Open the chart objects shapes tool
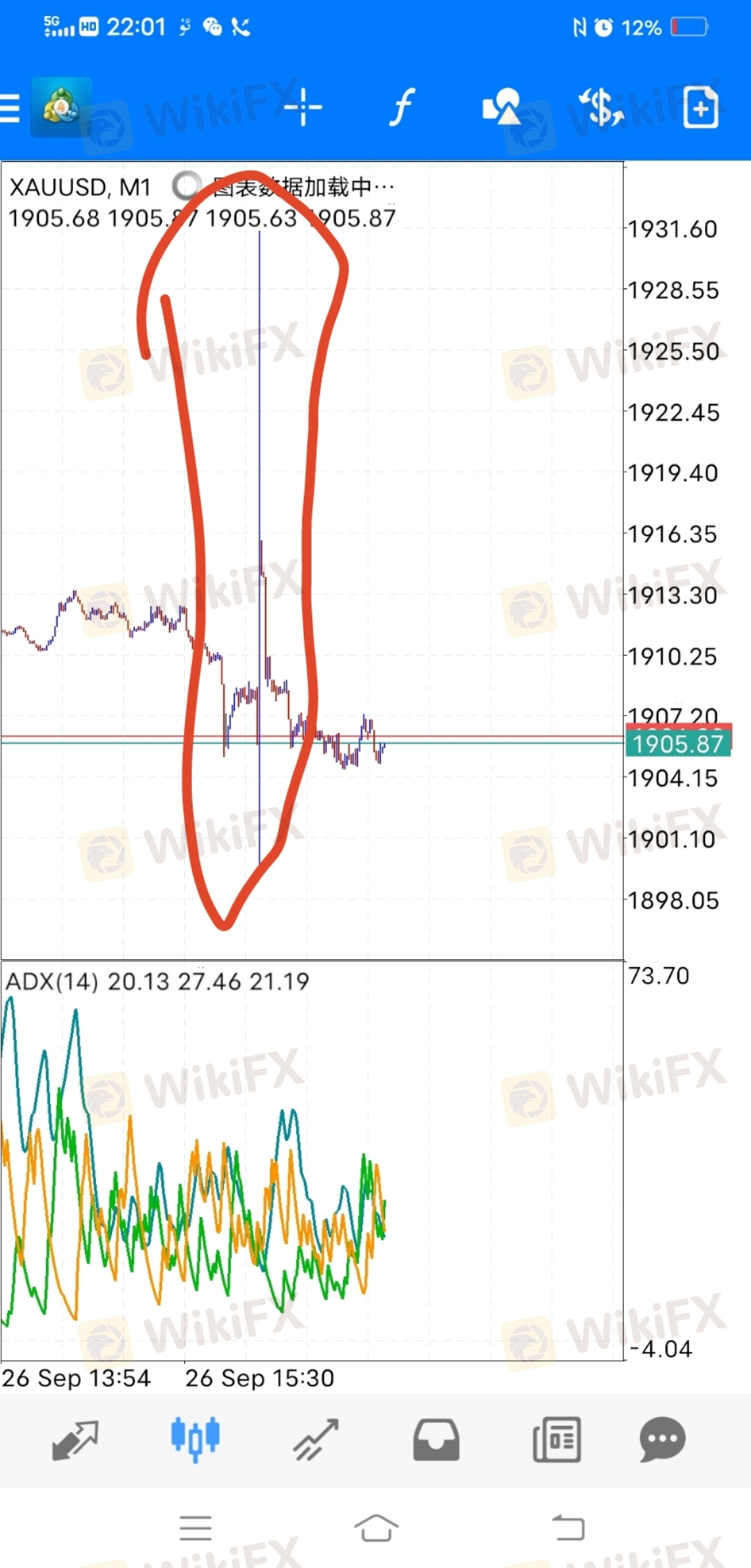 point(501,107)
